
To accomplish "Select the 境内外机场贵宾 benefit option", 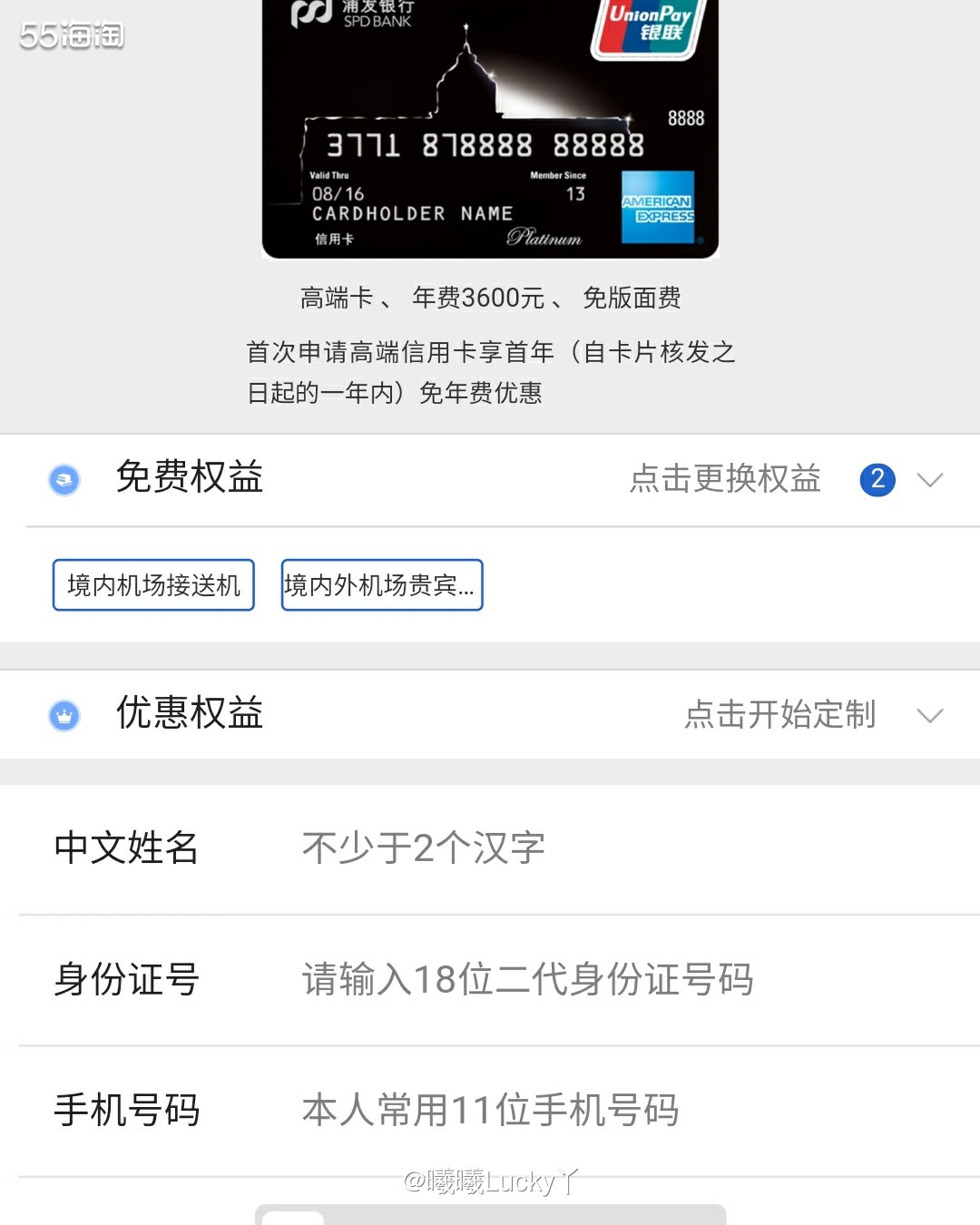I will (381, 584).
